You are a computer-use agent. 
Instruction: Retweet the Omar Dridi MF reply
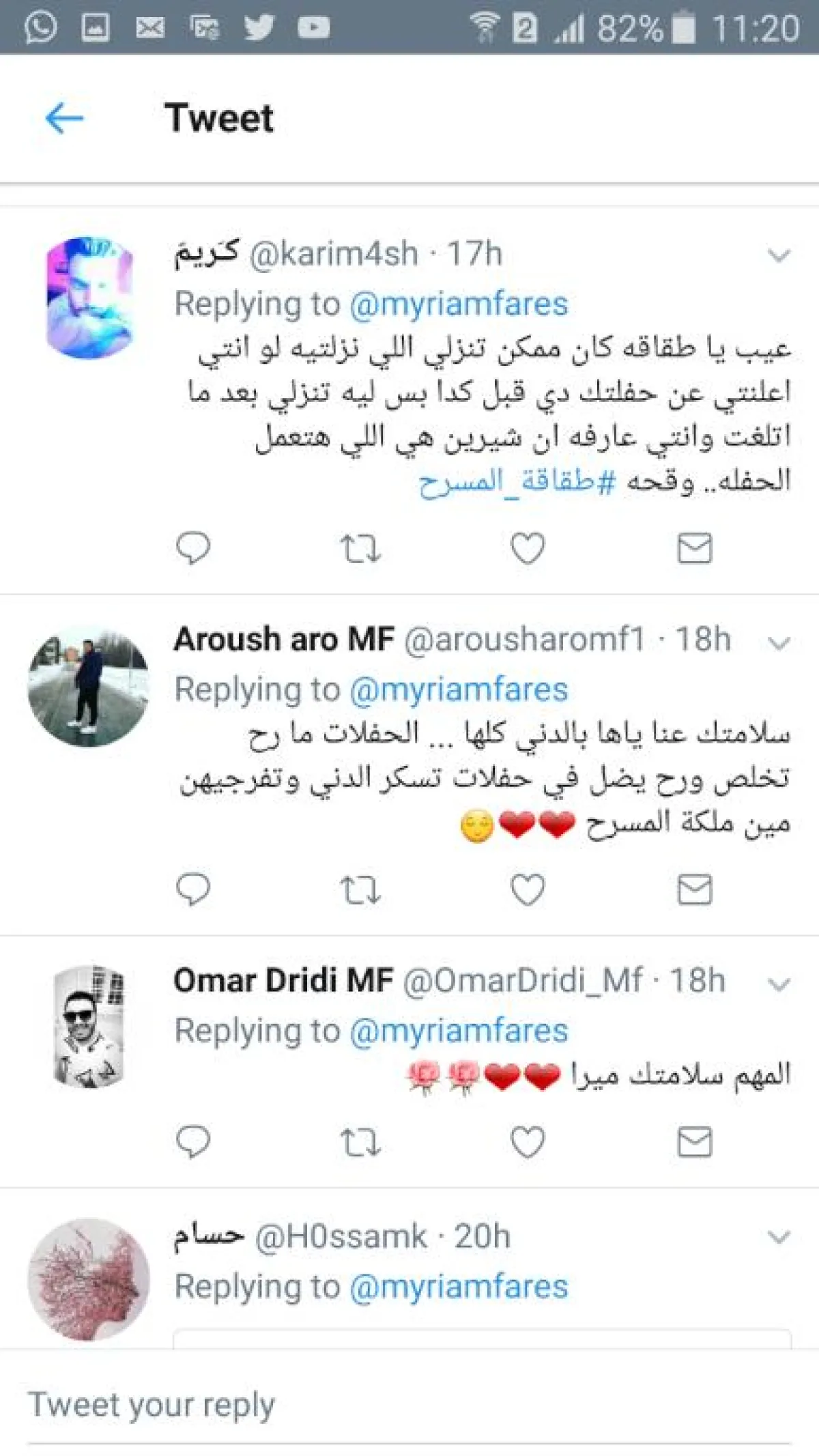click(360, 1143)
